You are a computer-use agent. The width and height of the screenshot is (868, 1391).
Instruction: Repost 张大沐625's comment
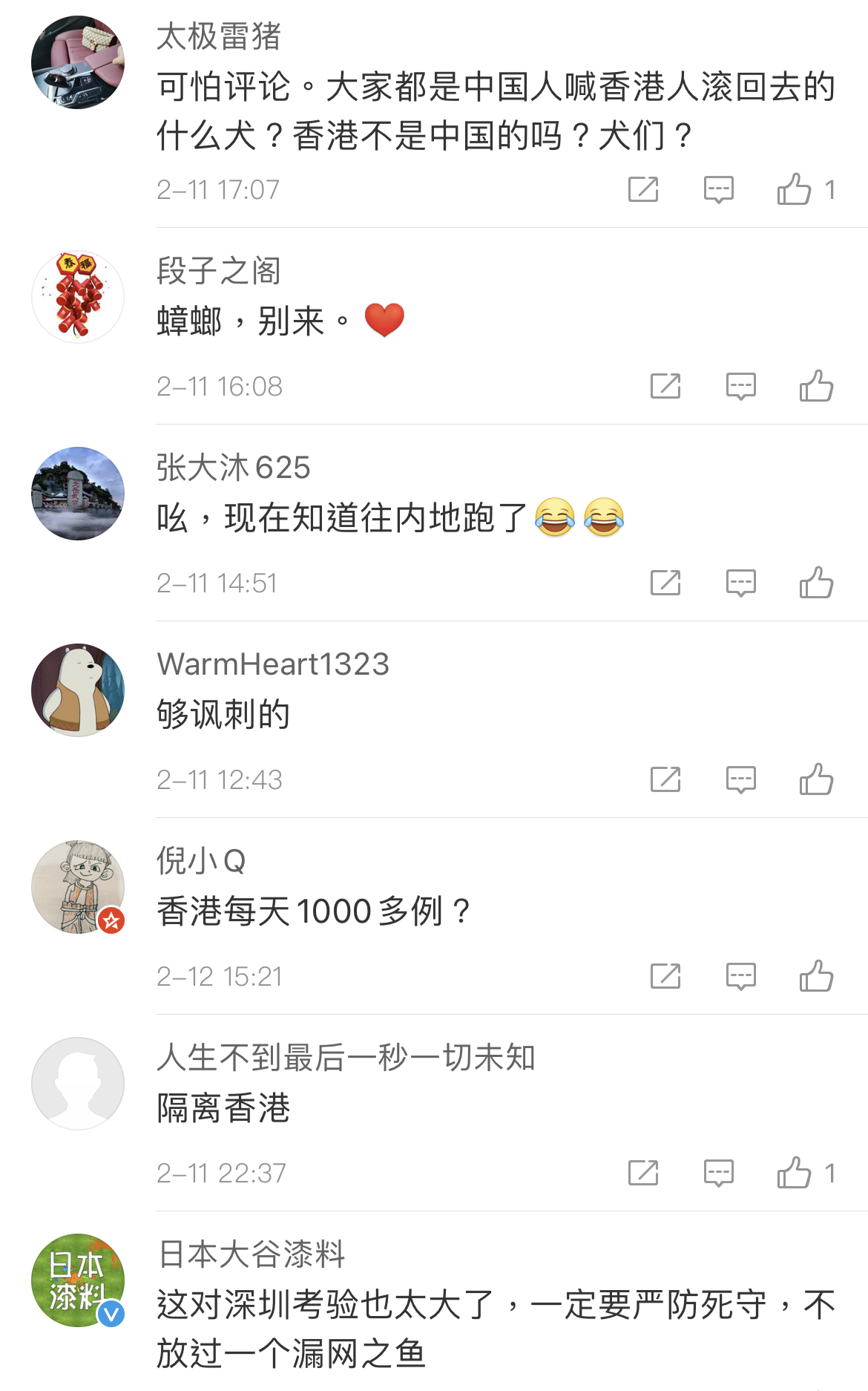(x=665, y=583)
